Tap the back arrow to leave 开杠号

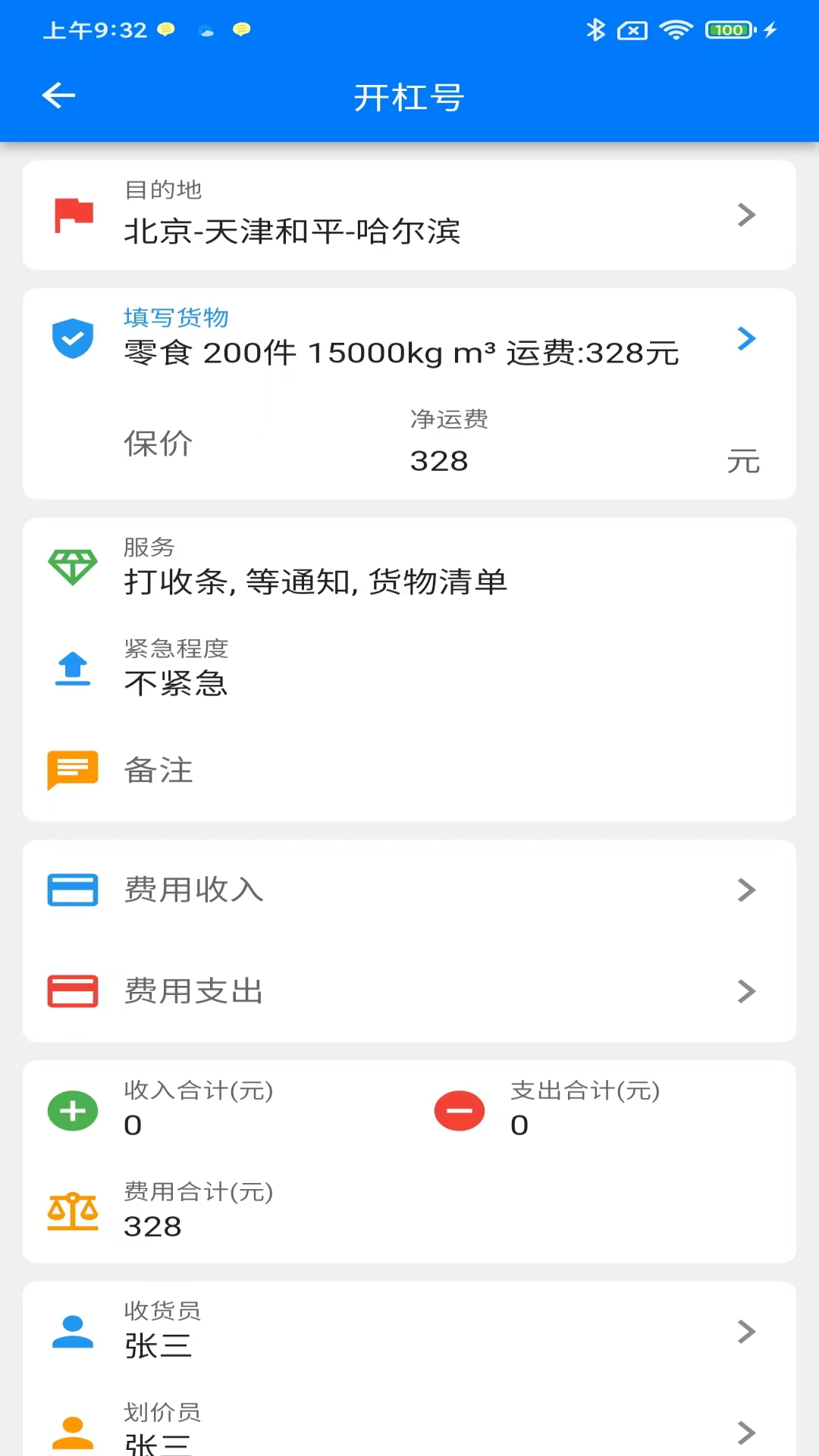(58, 96)
